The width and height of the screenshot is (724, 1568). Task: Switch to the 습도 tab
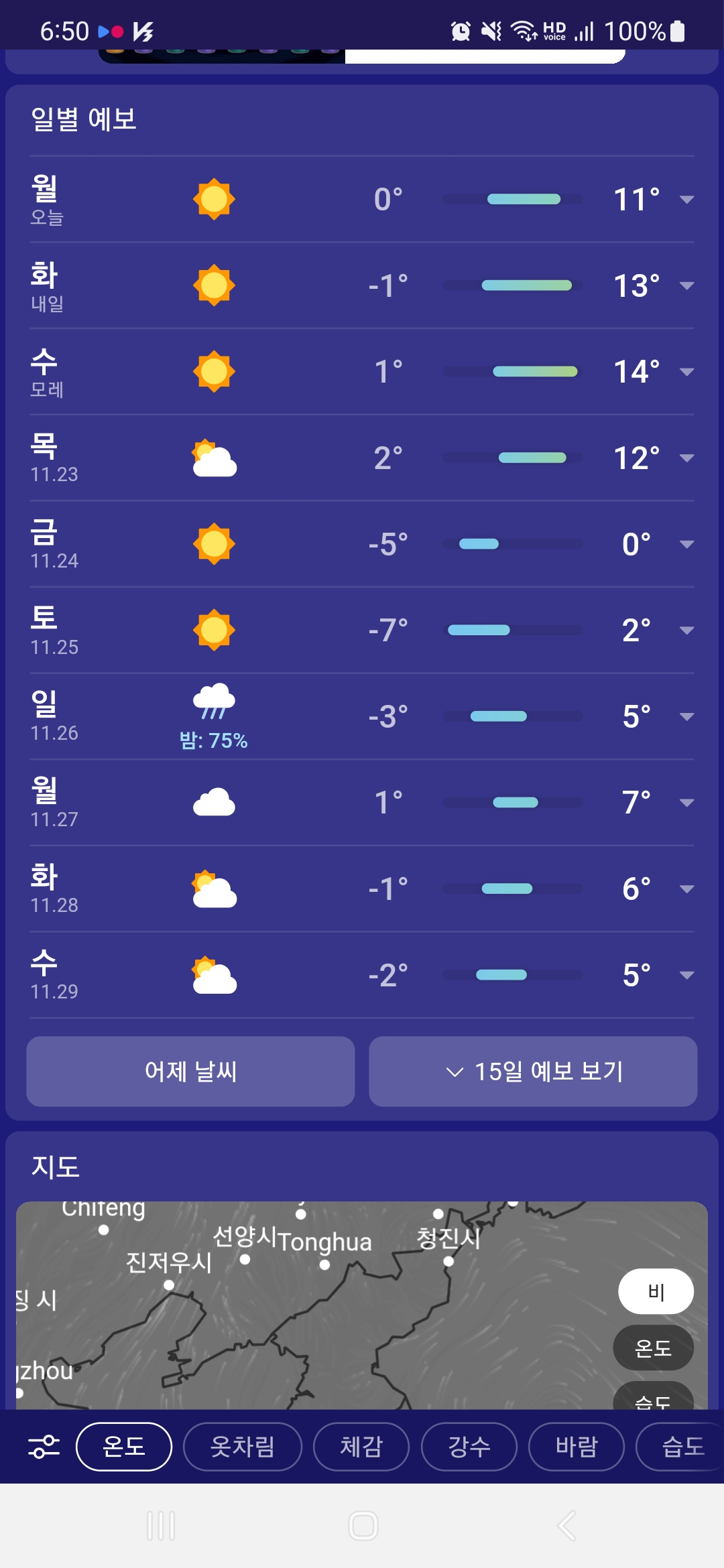tap(681, 1447)
